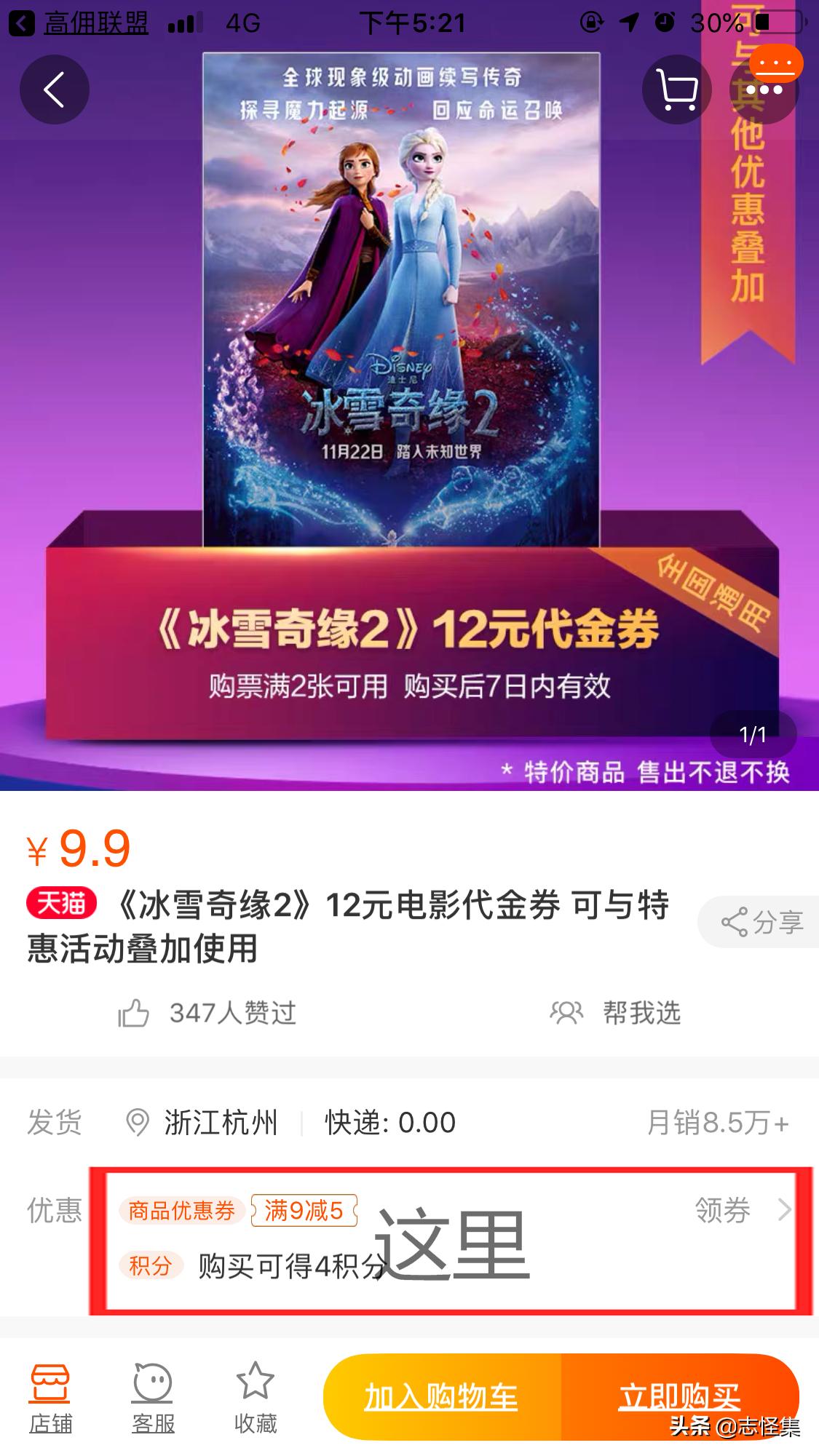Click the shopping cart icon at top
This screenshot has width=819, height=1456.
coord(677,89)
